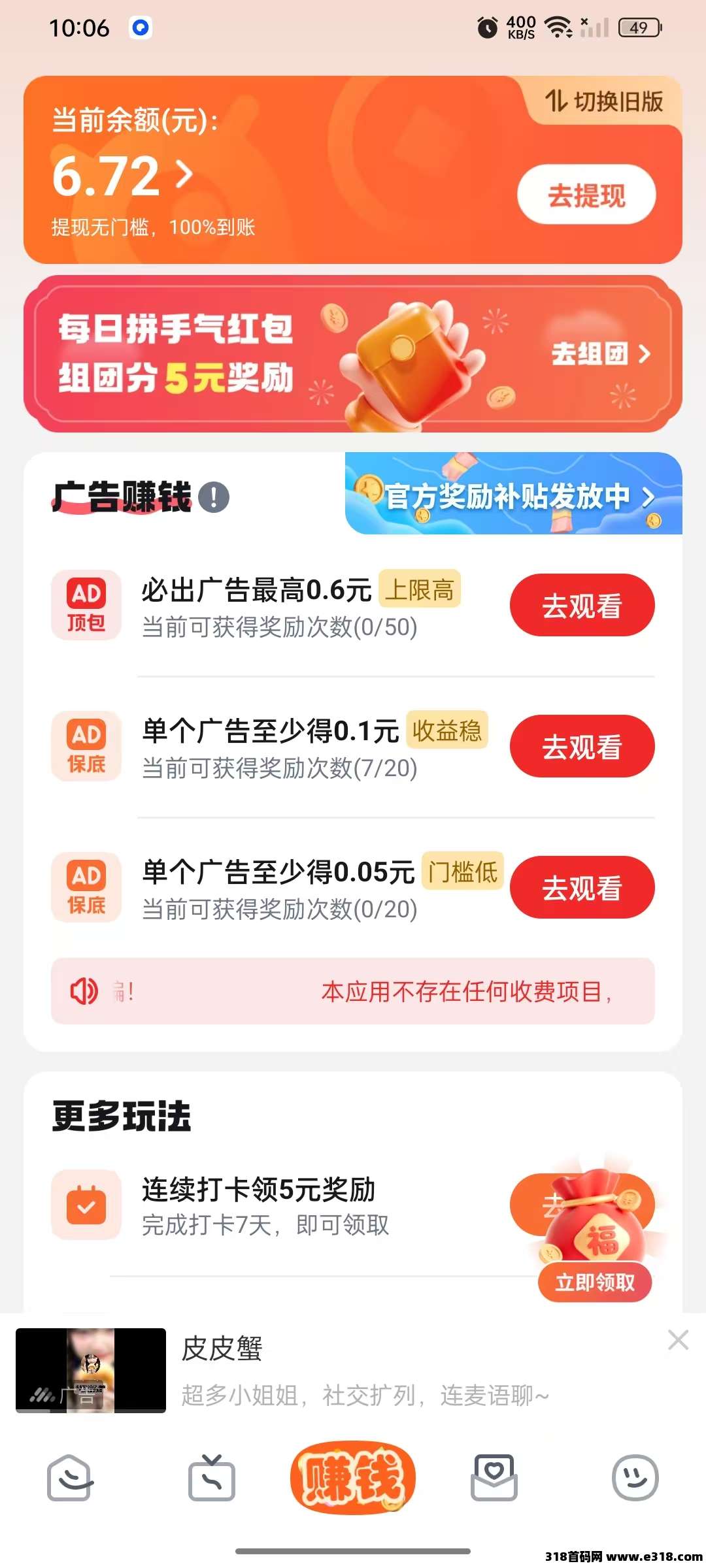
Task: Tap the calendar check-in icon toggle
Action: click(87, 1204)
